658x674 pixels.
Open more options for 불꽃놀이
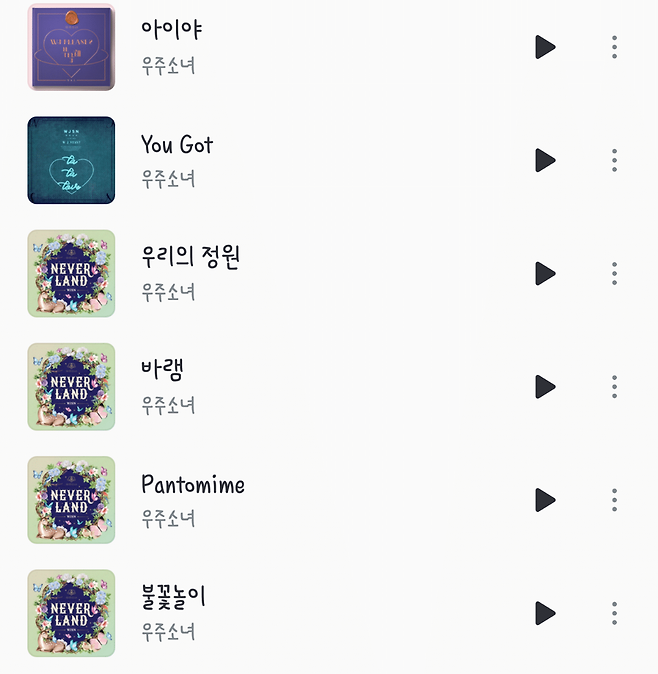[614, 613]
